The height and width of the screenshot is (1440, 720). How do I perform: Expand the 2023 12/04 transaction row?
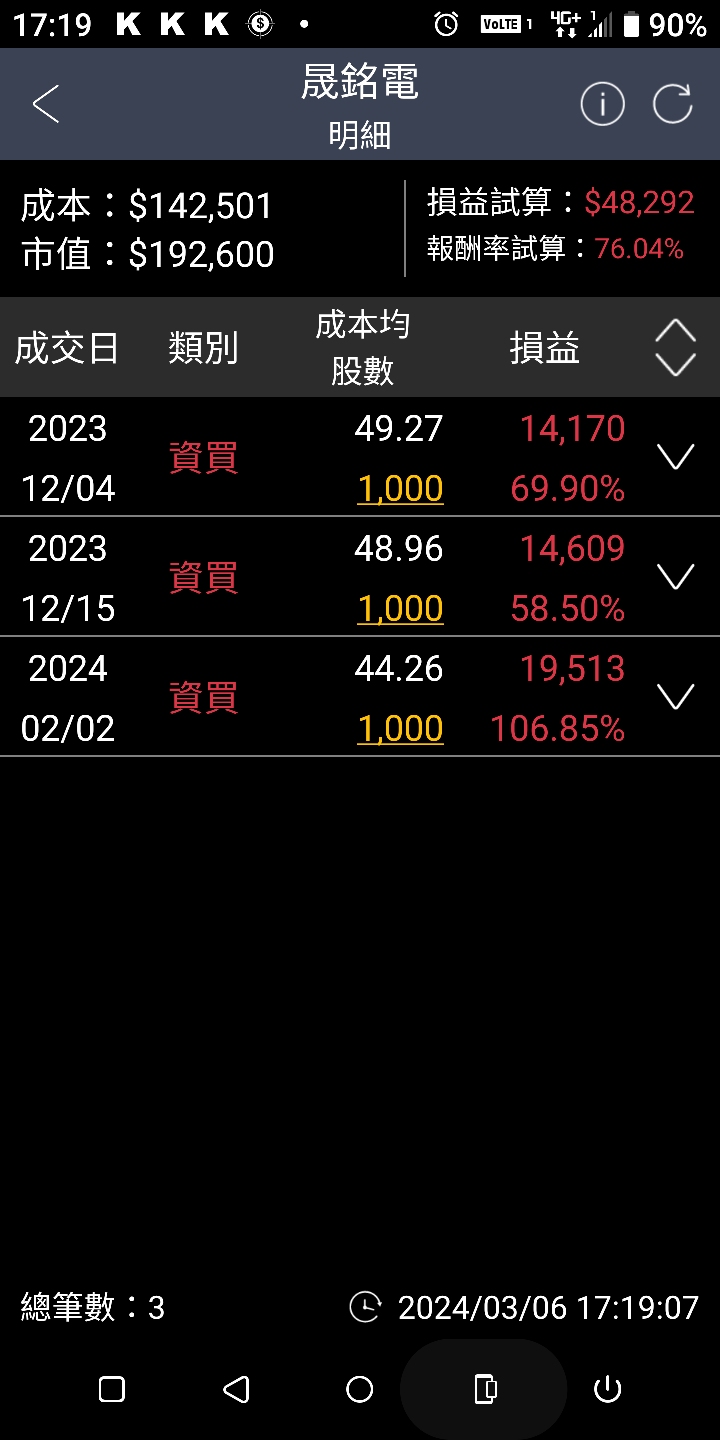676,457
